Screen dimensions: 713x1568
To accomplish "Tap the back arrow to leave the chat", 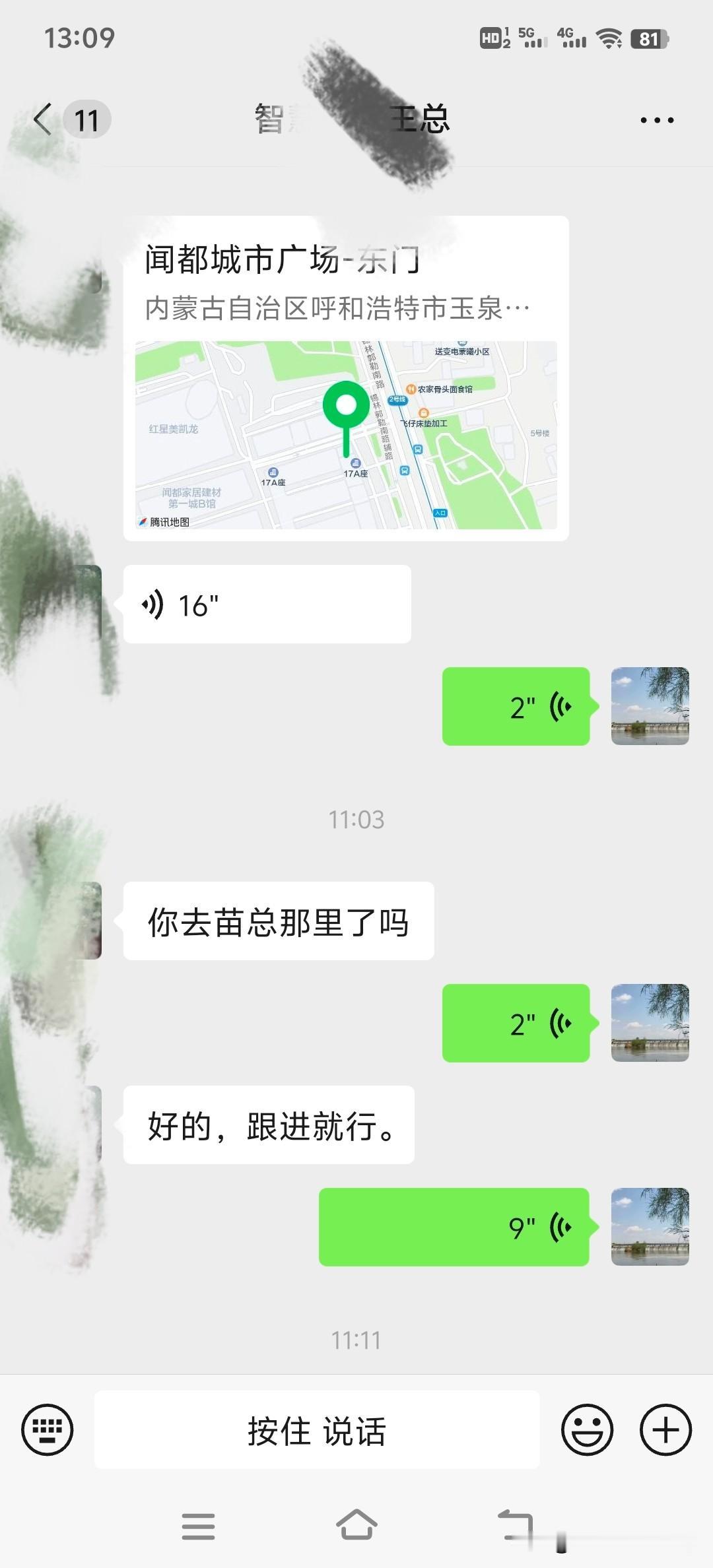I will pyautogui.click(x=41, y=119).
